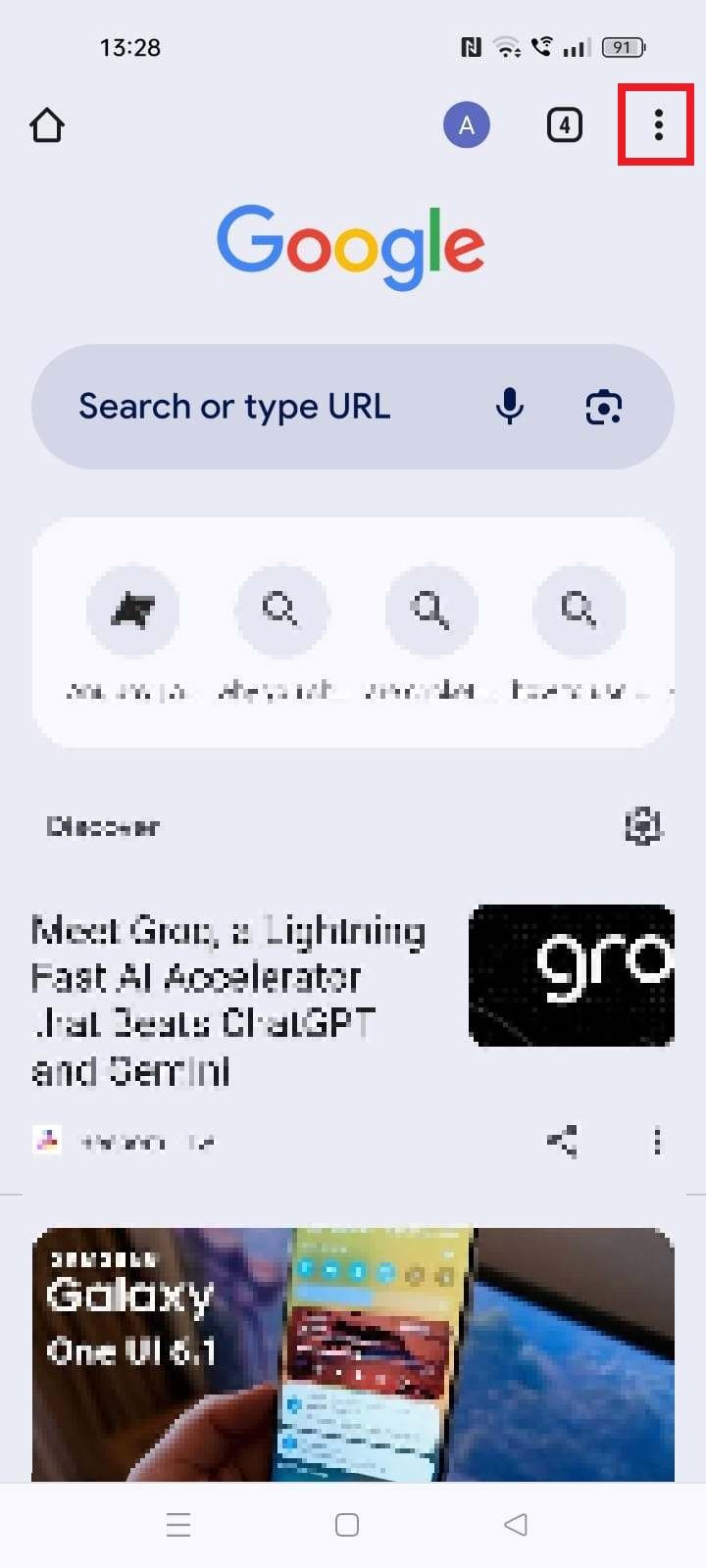Share the Groq article
706x1568 pixels.
pyautogui.click(x=562, y=1141)
